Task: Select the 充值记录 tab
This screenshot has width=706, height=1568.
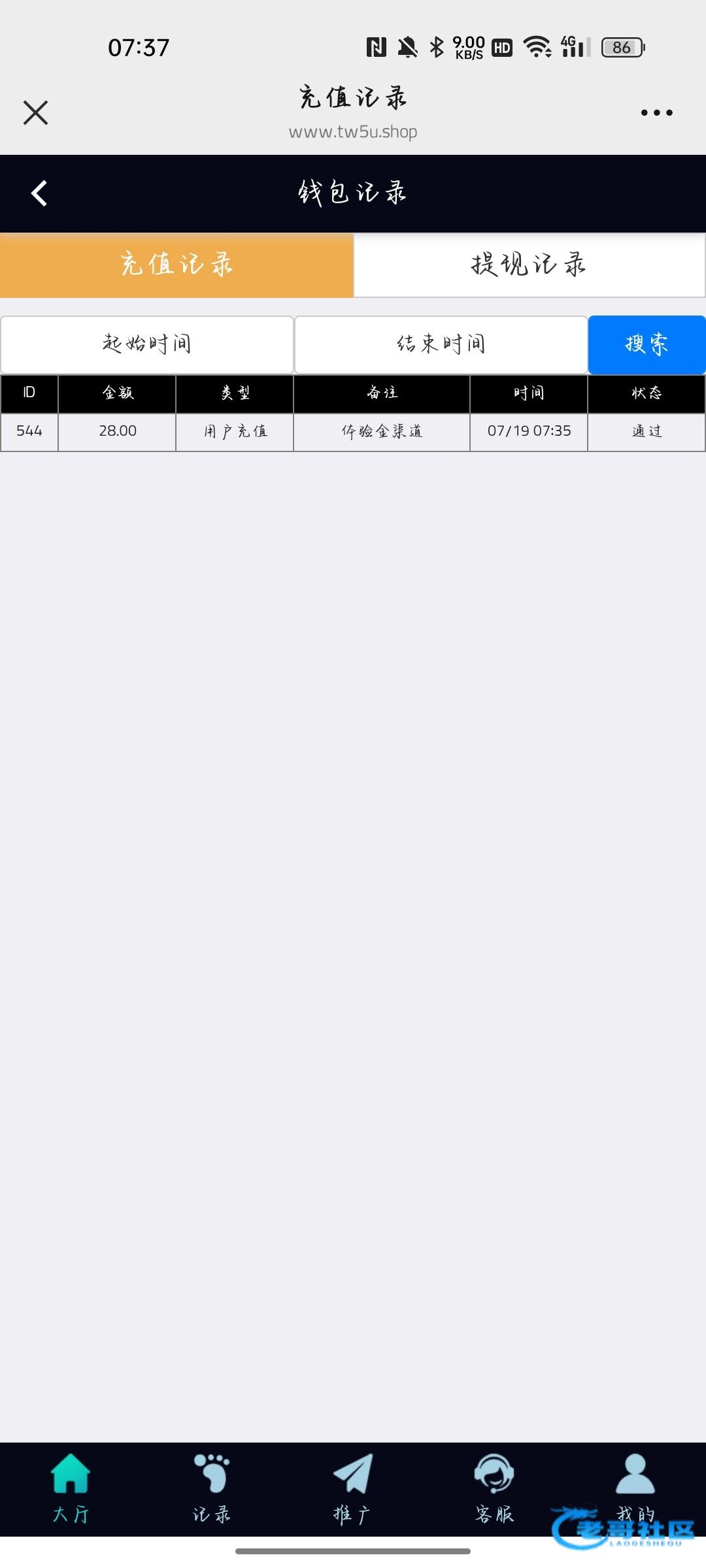Action: coord(176,265)
